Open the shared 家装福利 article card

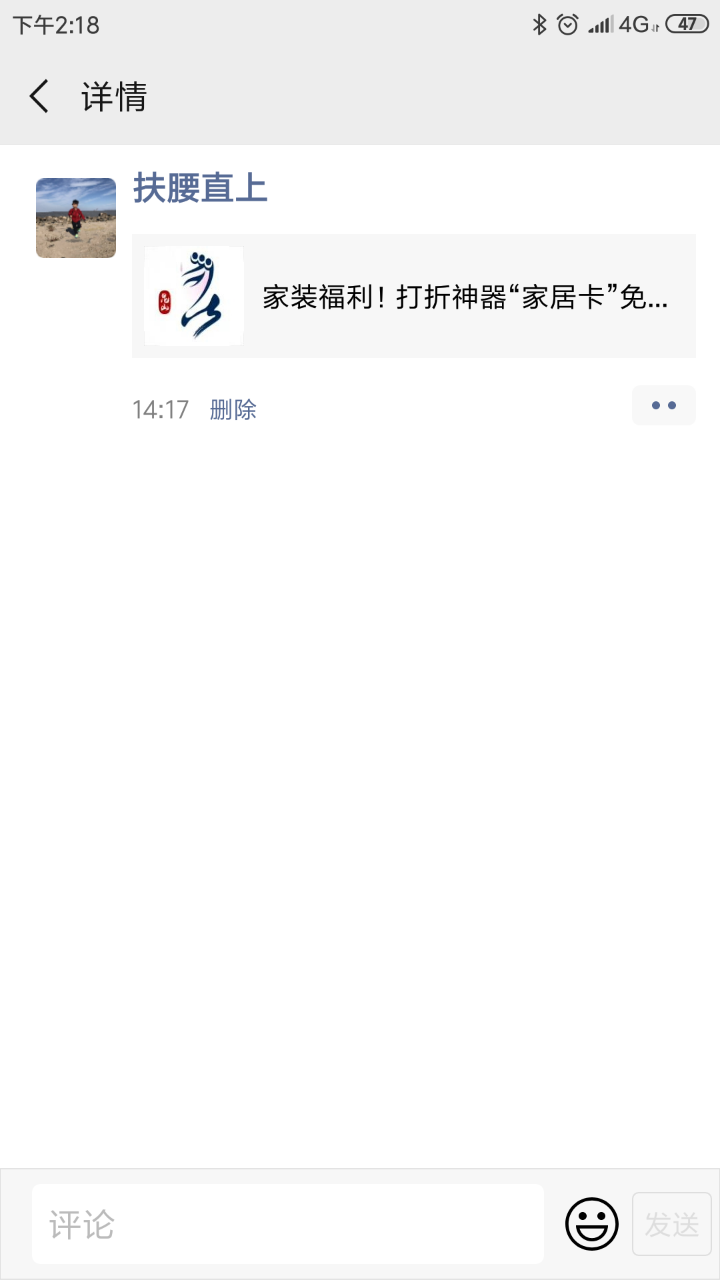tap(414, 296)
